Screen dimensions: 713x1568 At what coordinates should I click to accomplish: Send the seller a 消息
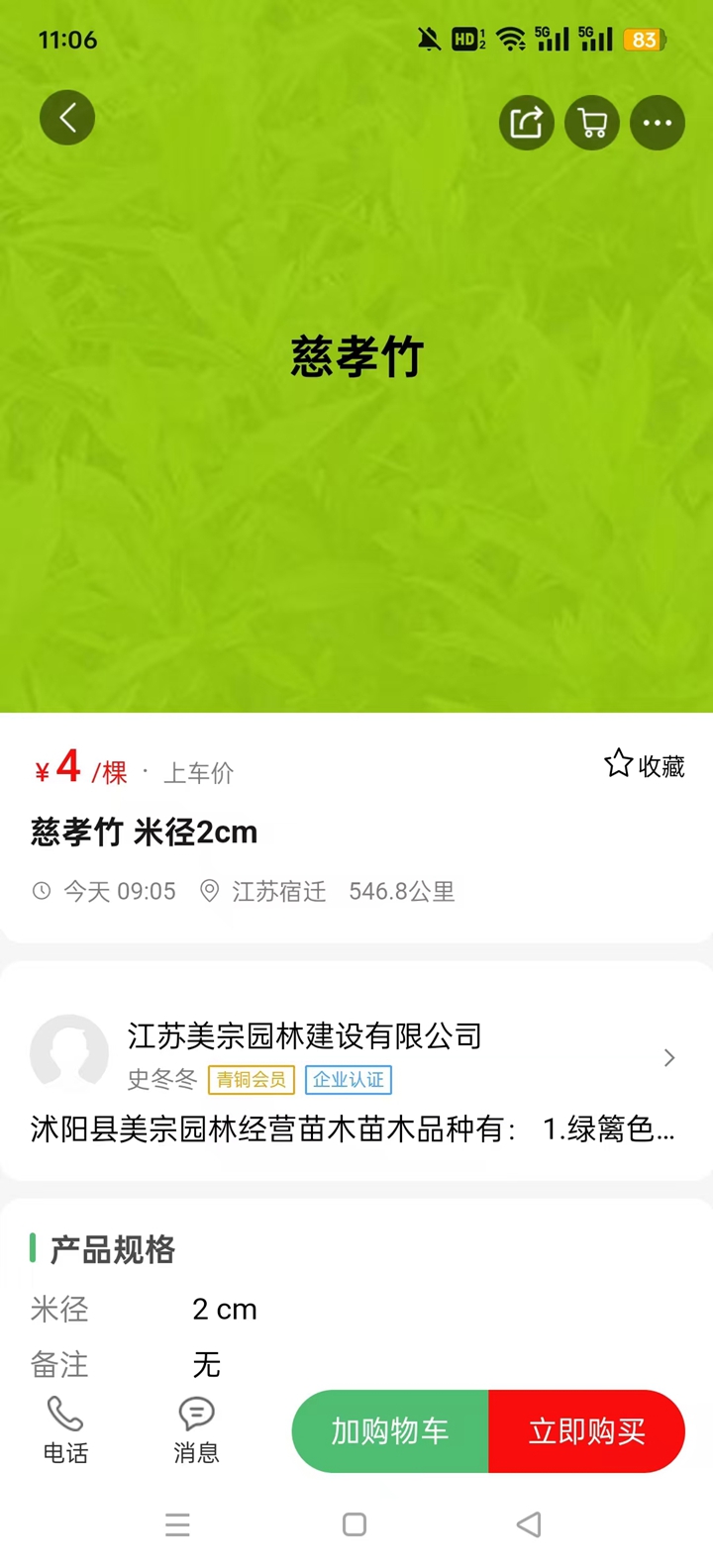(x=196, y=1430)
